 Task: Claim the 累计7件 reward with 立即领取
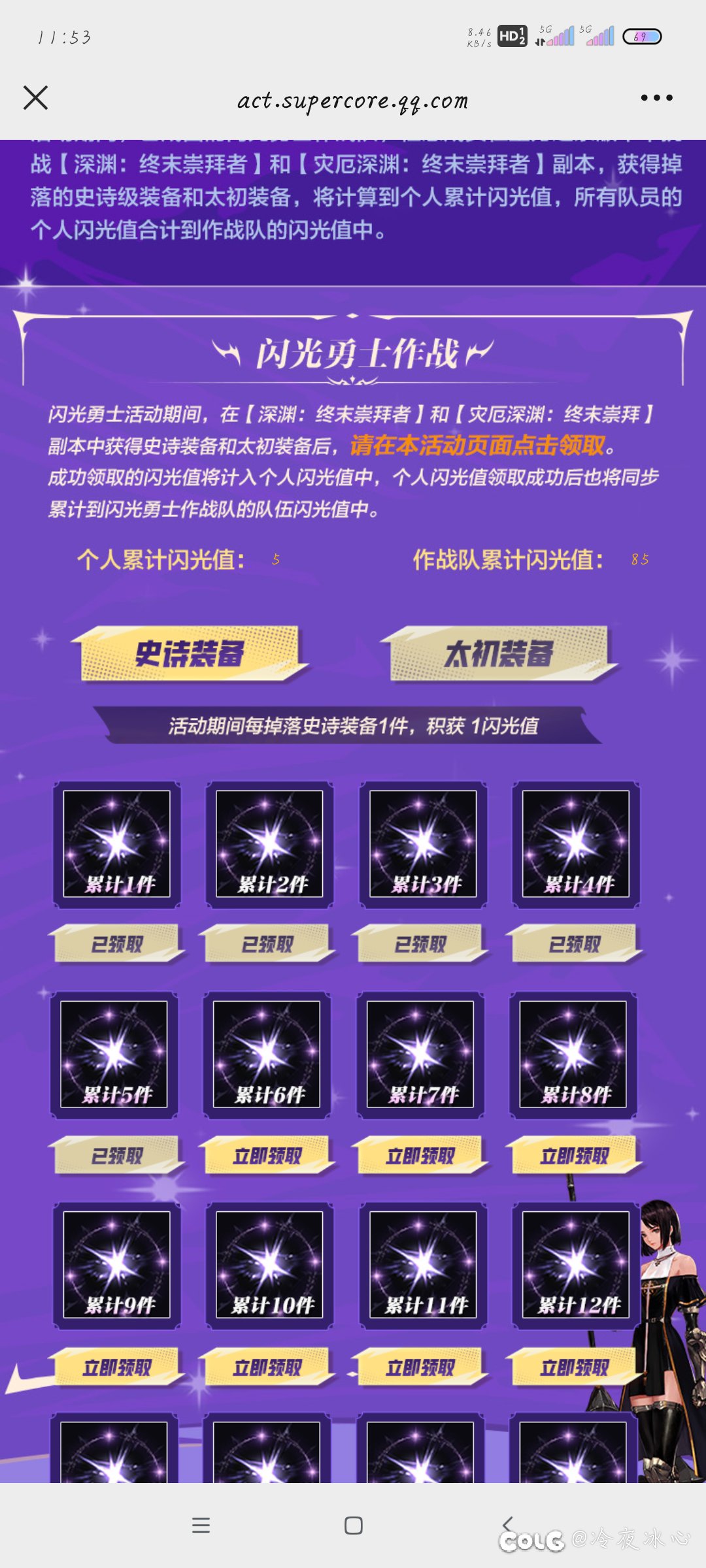click(420, 1156)
